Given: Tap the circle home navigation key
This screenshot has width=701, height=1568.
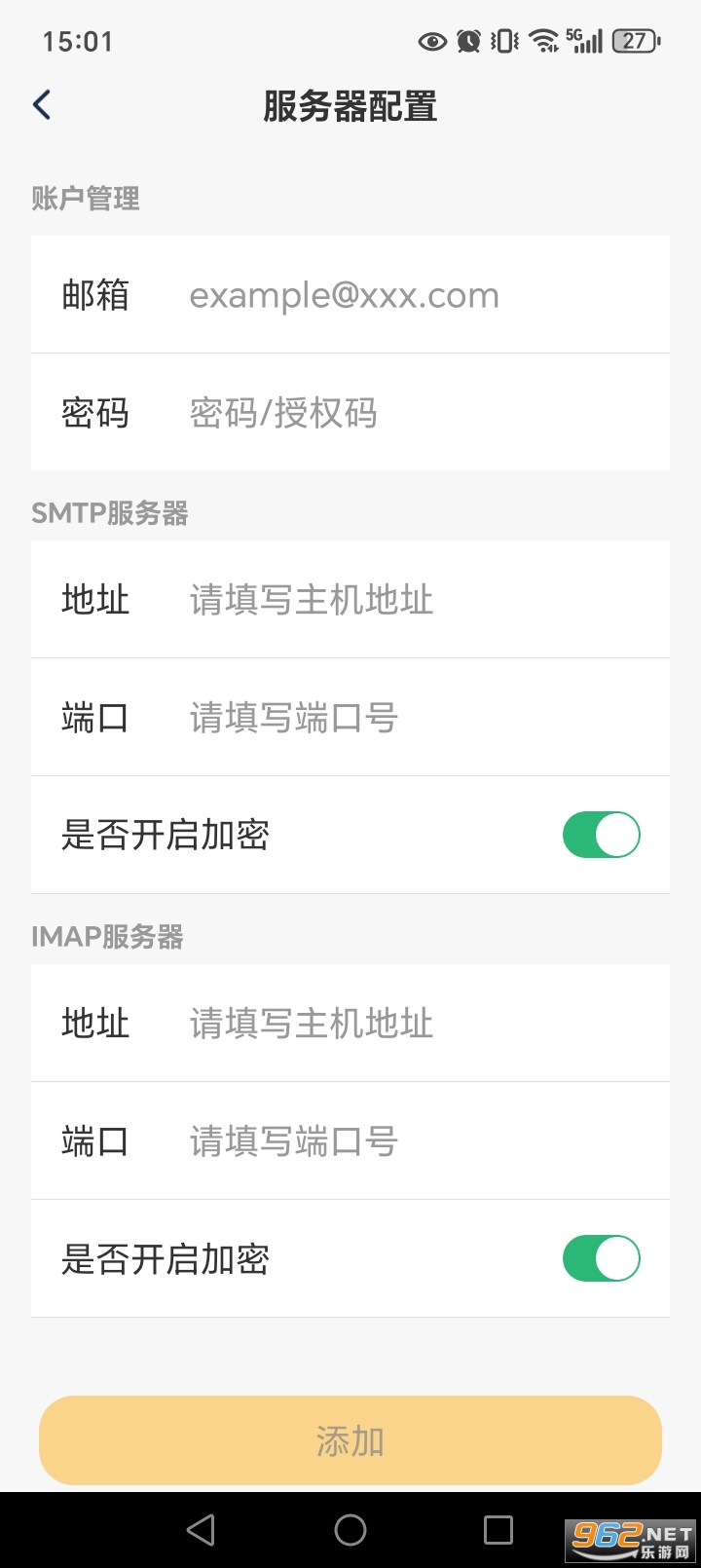Looking at the screenshot, I should [x=350, y=1529].
